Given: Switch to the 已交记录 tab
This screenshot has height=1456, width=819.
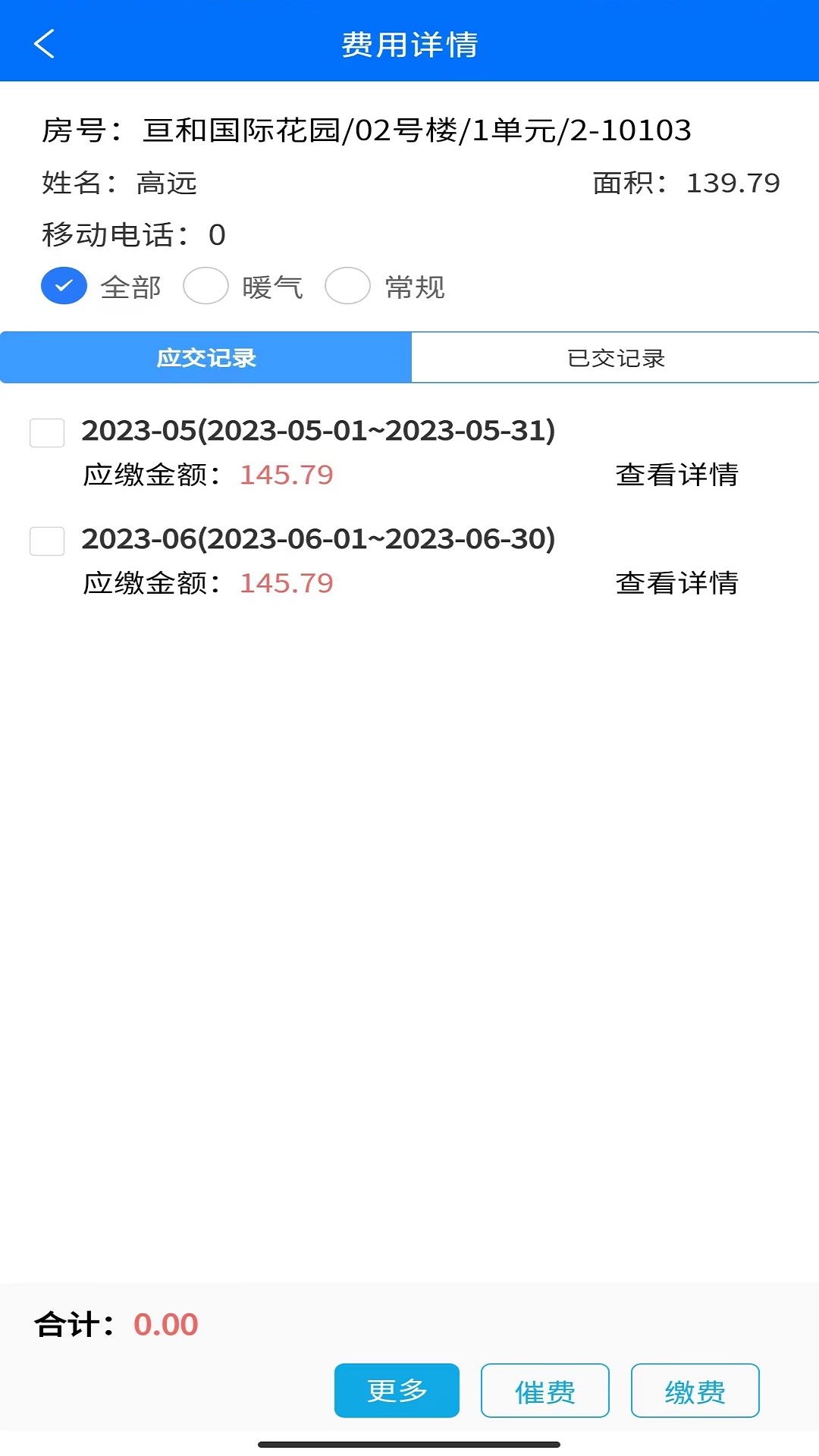Looking at the screenshot, I should point(614,357).
